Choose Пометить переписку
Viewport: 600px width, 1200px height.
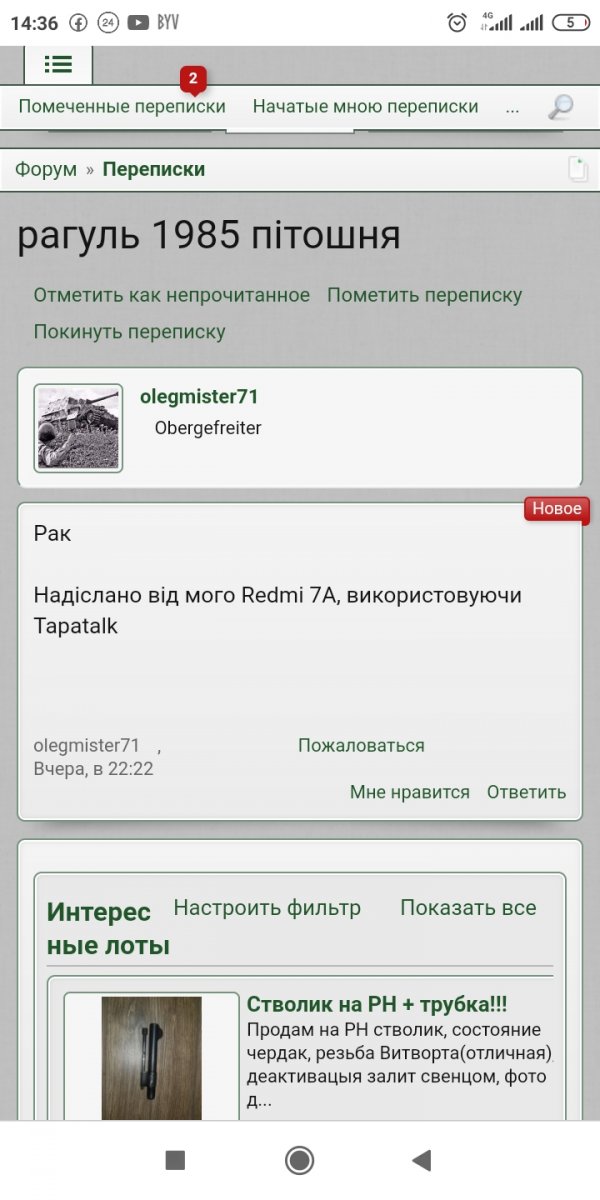[x=424, y=295]
